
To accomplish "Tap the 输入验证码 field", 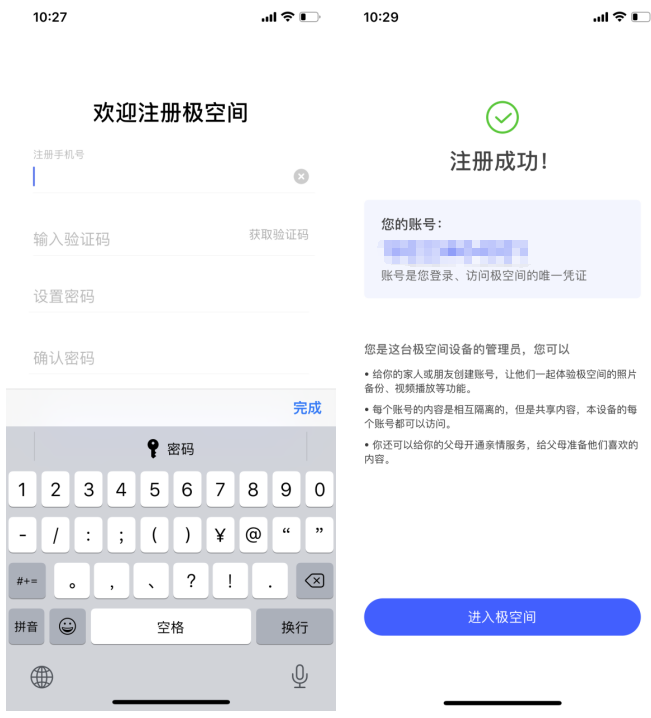I will 130,239.
